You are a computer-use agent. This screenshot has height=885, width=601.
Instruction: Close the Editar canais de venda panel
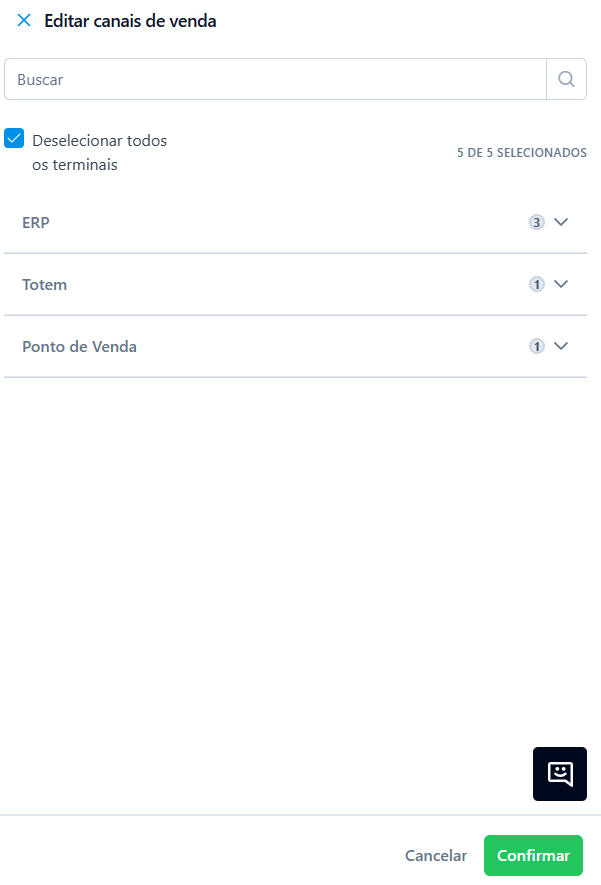point(24,20)
